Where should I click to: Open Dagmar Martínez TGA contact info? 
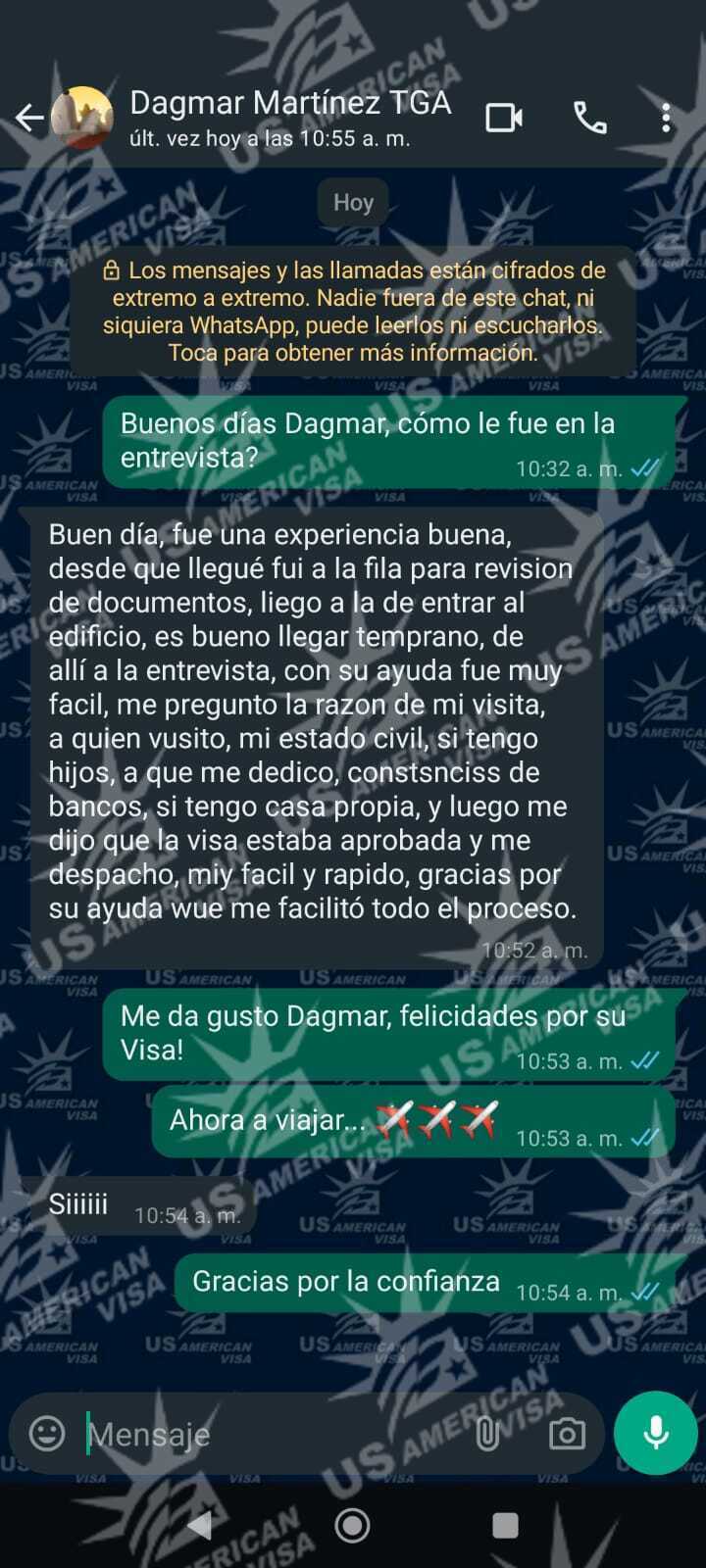(x=290, y=117)
